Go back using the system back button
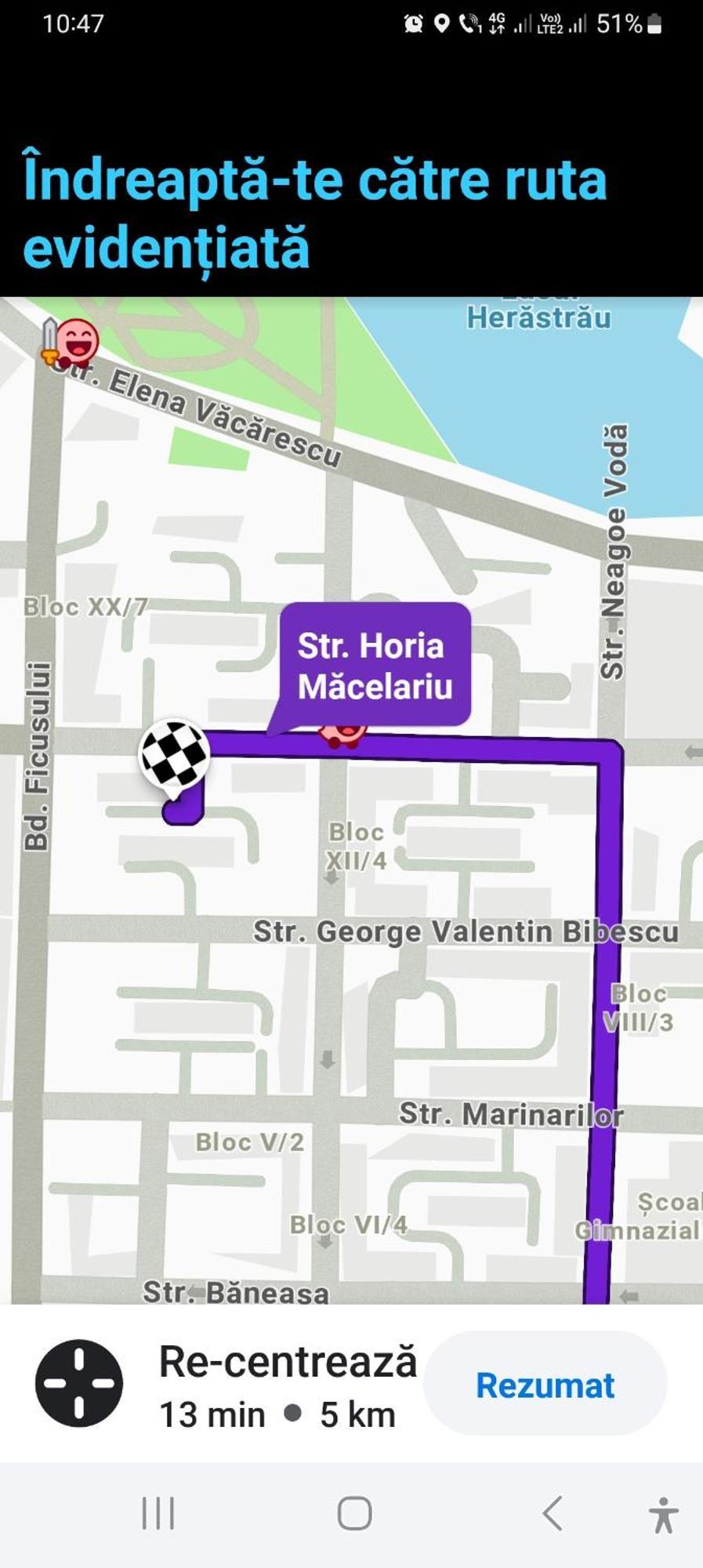 coord(553,1513)
